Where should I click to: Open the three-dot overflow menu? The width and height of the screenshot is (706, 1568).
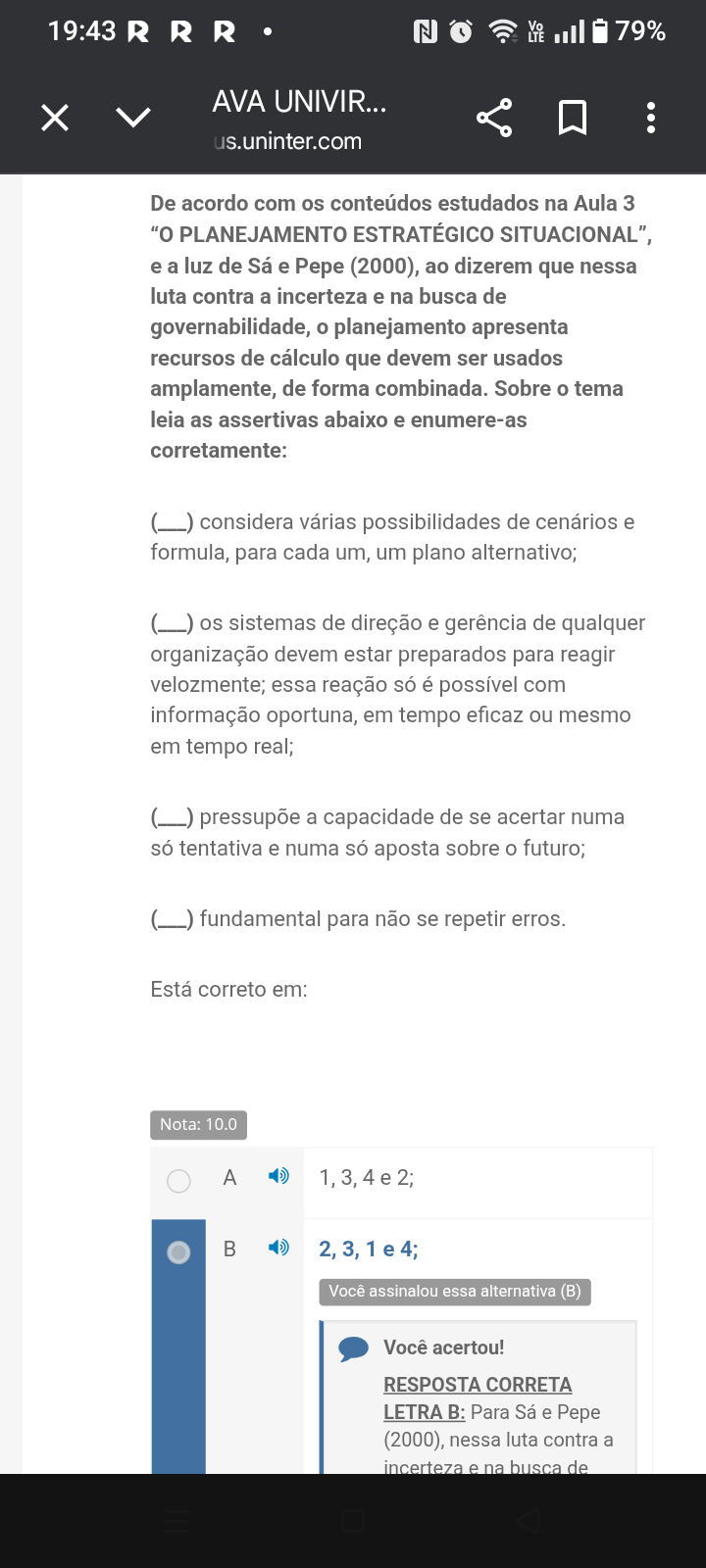[x=650, y=119]
